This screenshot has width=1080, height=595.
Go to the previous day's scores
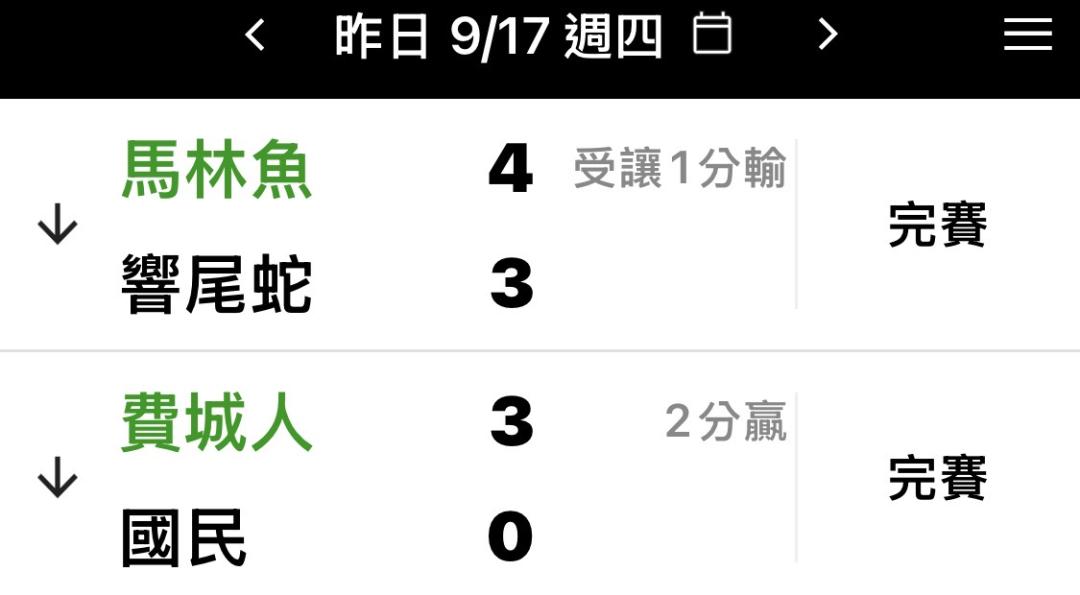tap(255, 34)
